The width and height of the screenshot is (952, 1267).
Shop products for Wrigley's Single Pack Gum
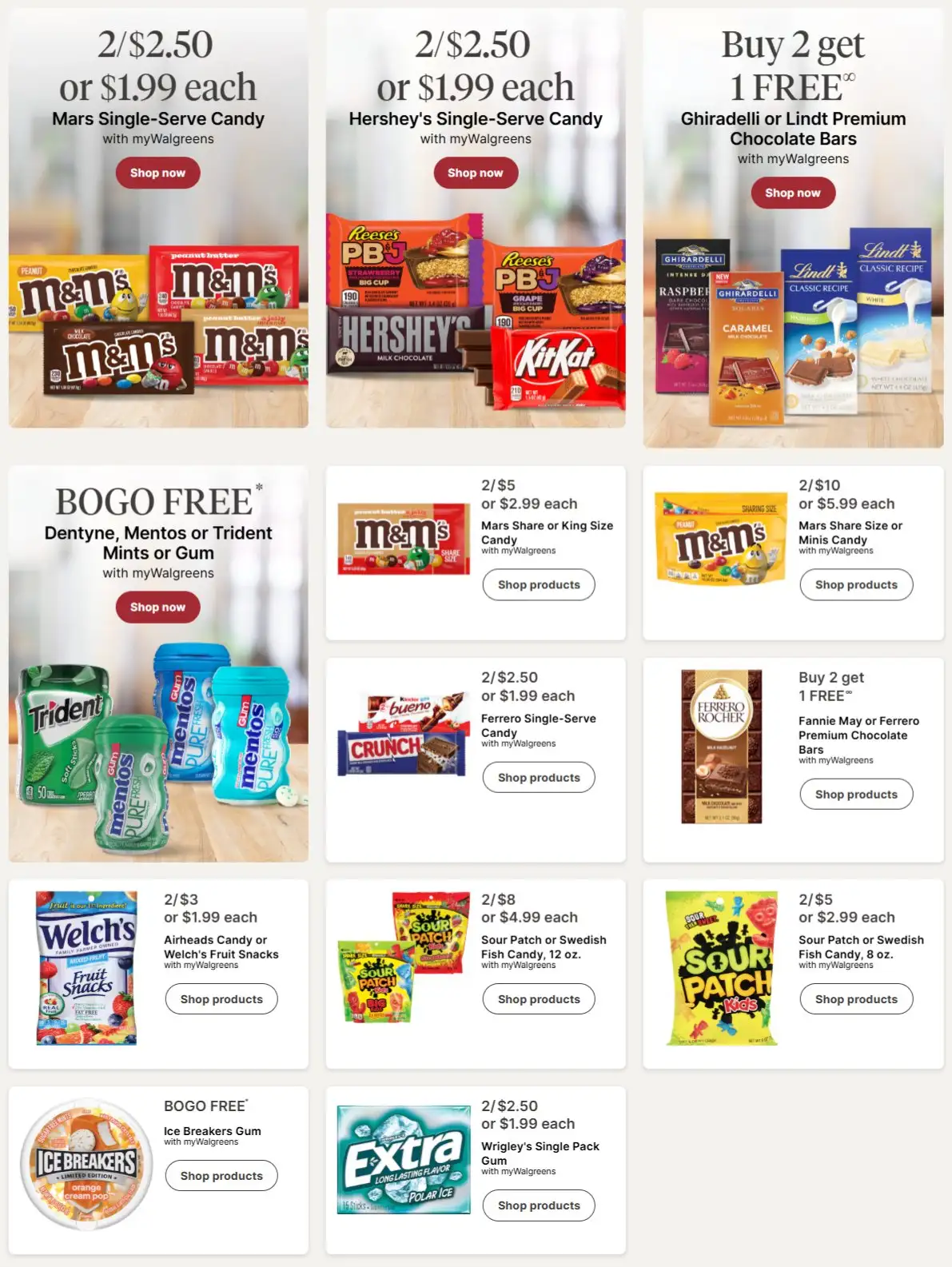538,1205
